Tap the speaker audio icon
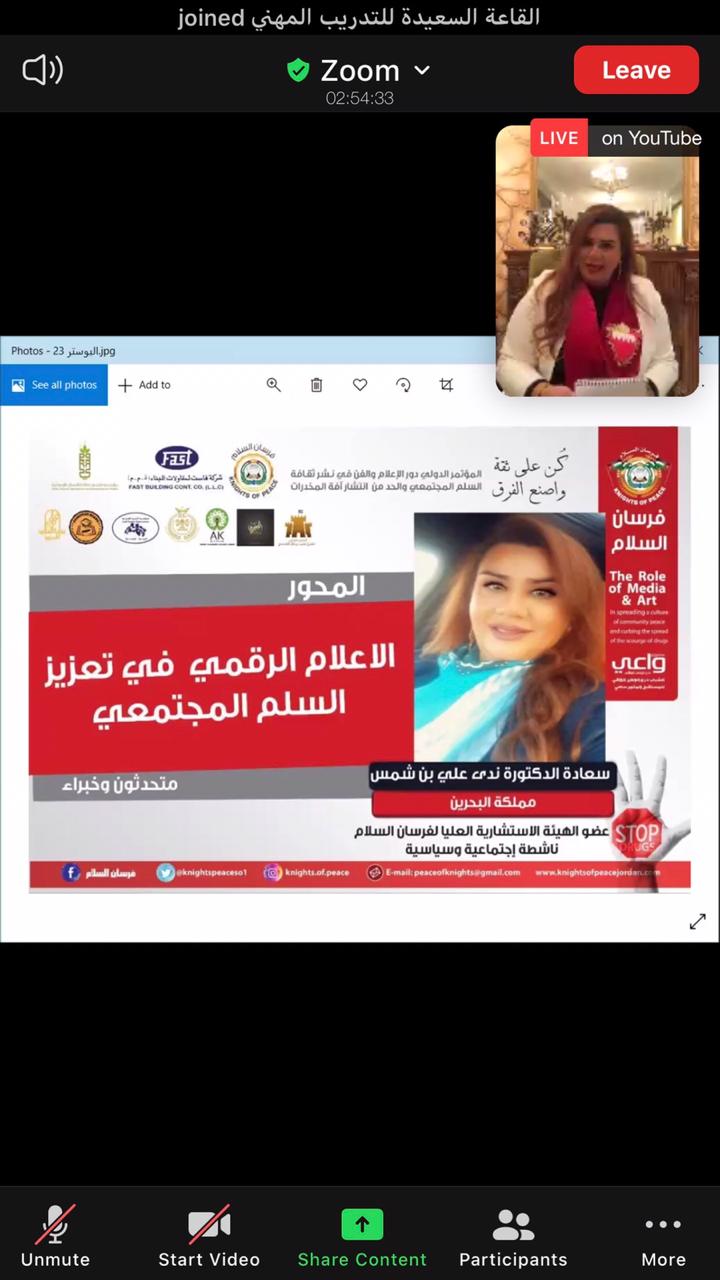This screenshot has height=1280, width=720. tap(43, 70)
